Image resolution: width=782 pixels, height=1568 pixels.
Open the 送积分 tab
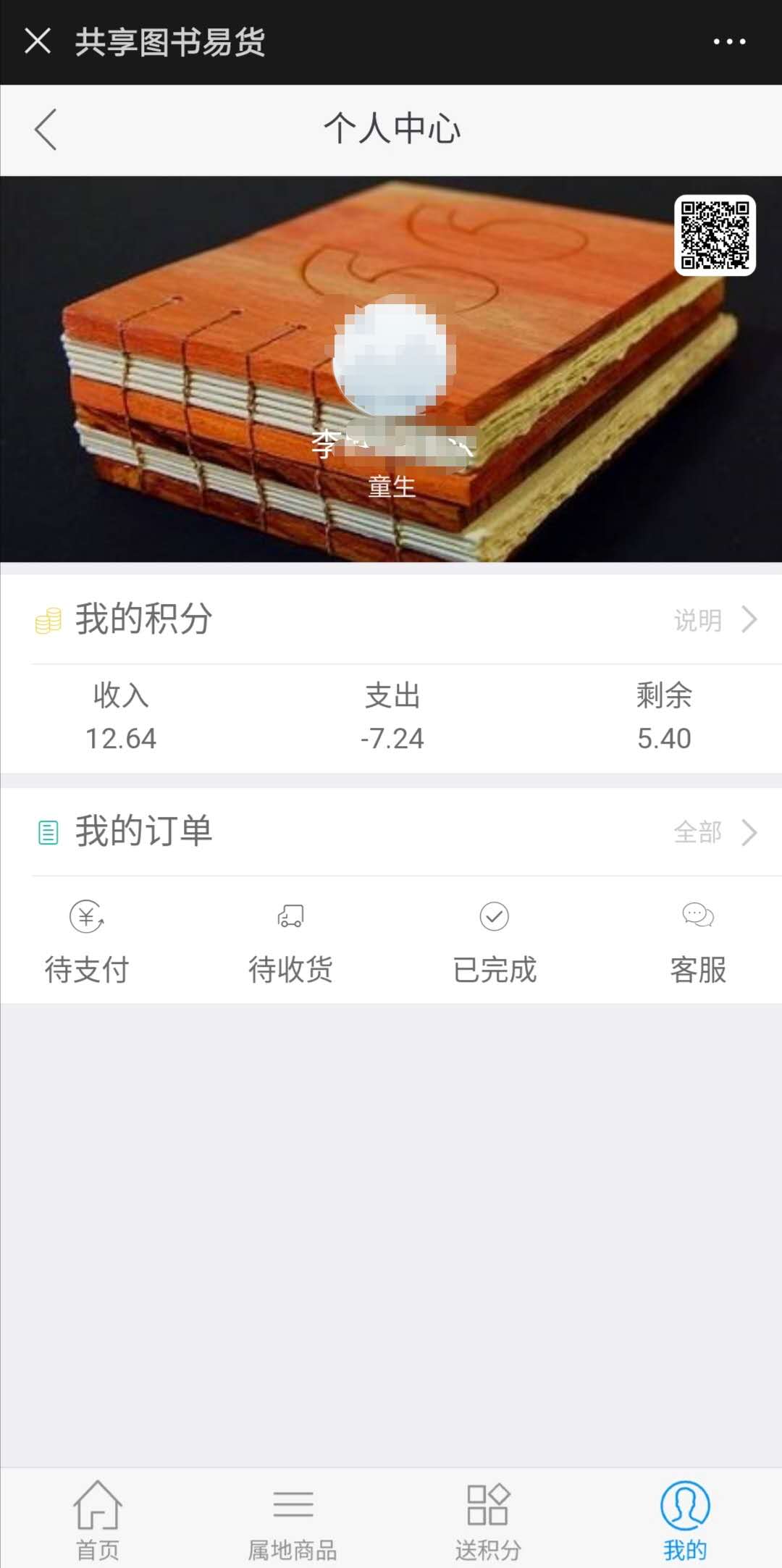pyautogui.click(x=488, y=1519)
